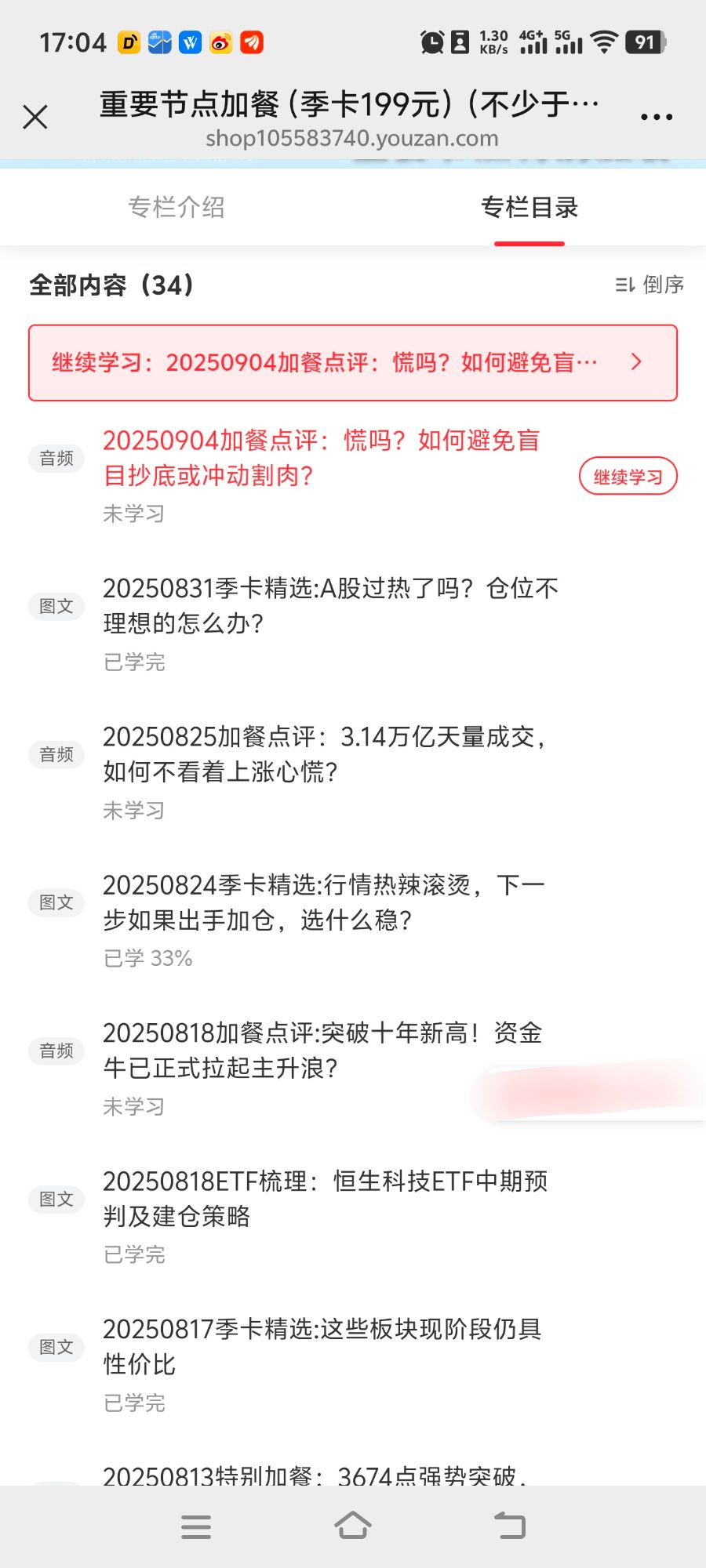Close the webpage with the X icon

[35, 117]
